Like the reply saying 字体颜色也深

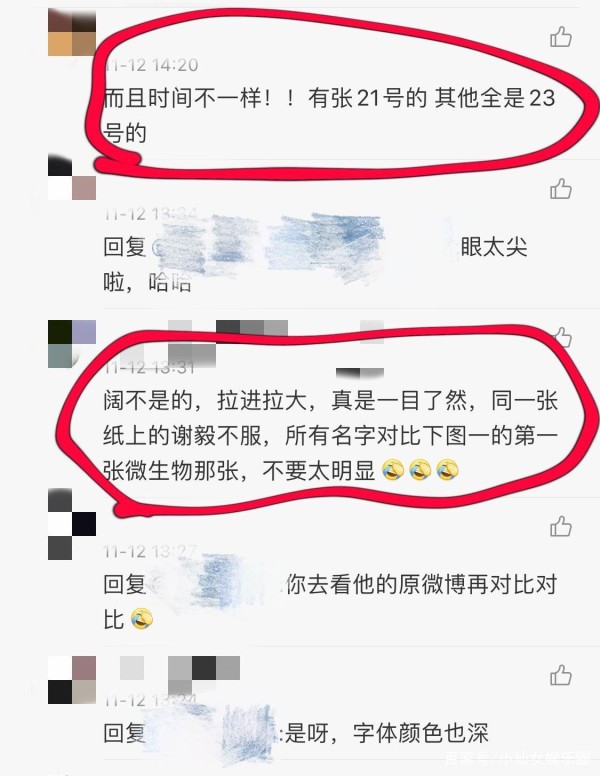(561, 677)
